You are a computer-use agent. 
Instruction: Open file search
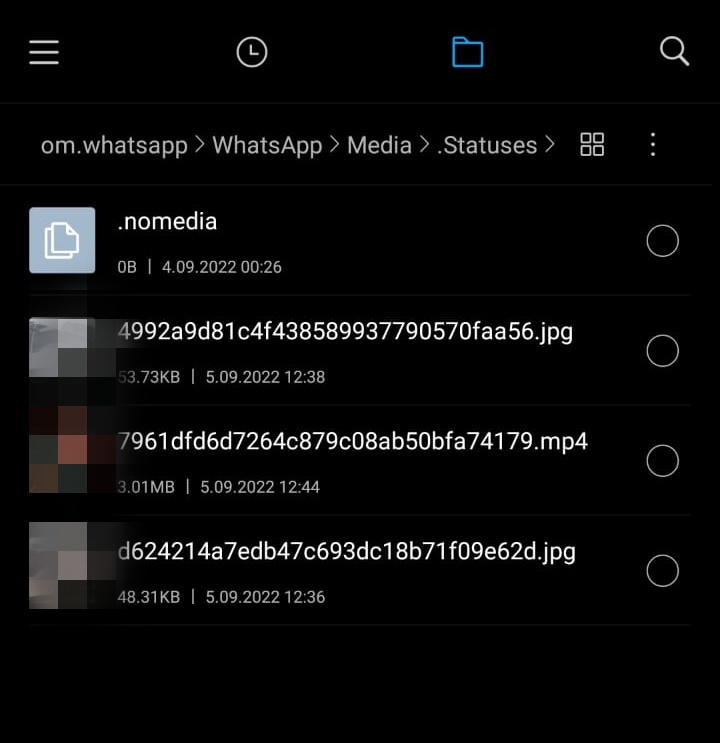point(675,52)
